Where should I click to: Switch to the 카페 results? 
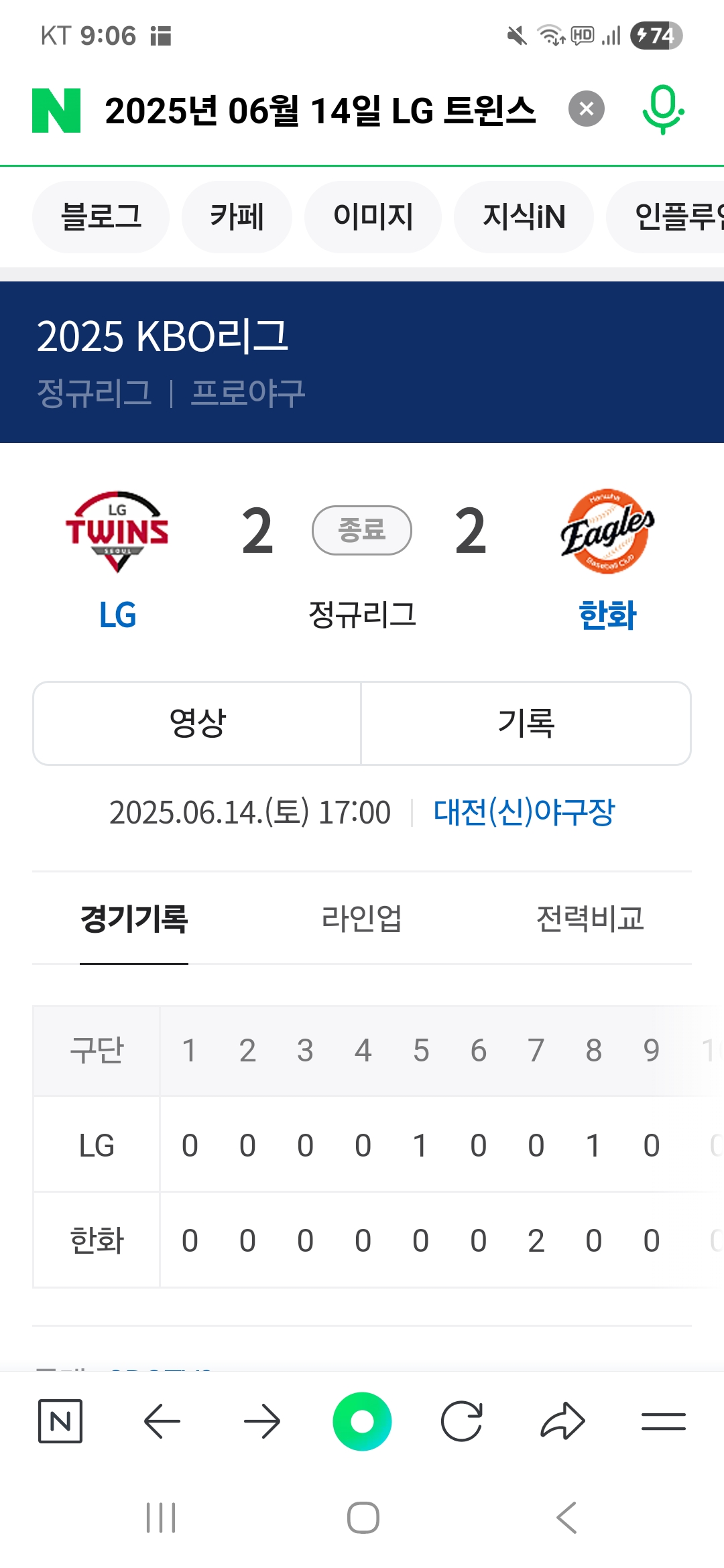click(x=237, y=216)
